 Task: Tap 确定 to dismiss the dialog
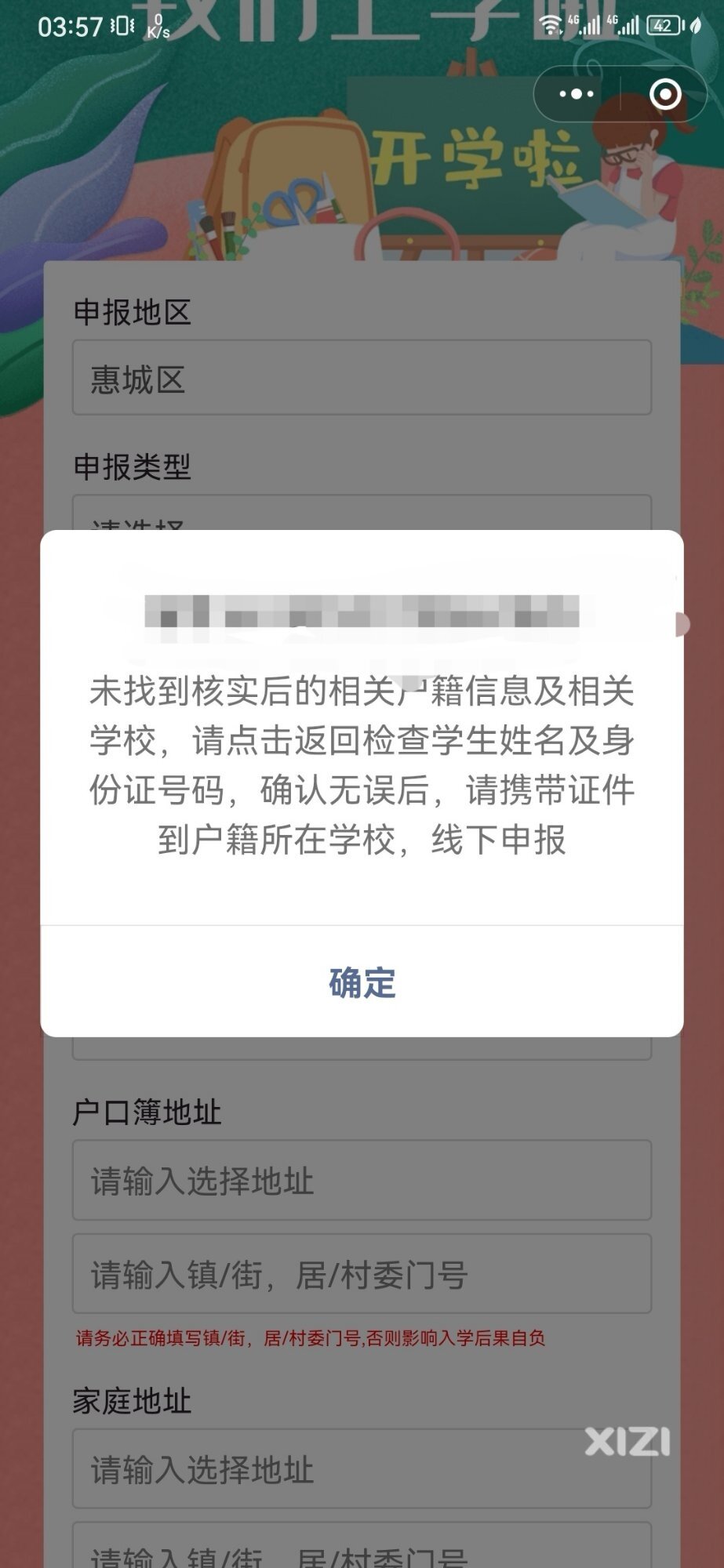coord(362,982)
